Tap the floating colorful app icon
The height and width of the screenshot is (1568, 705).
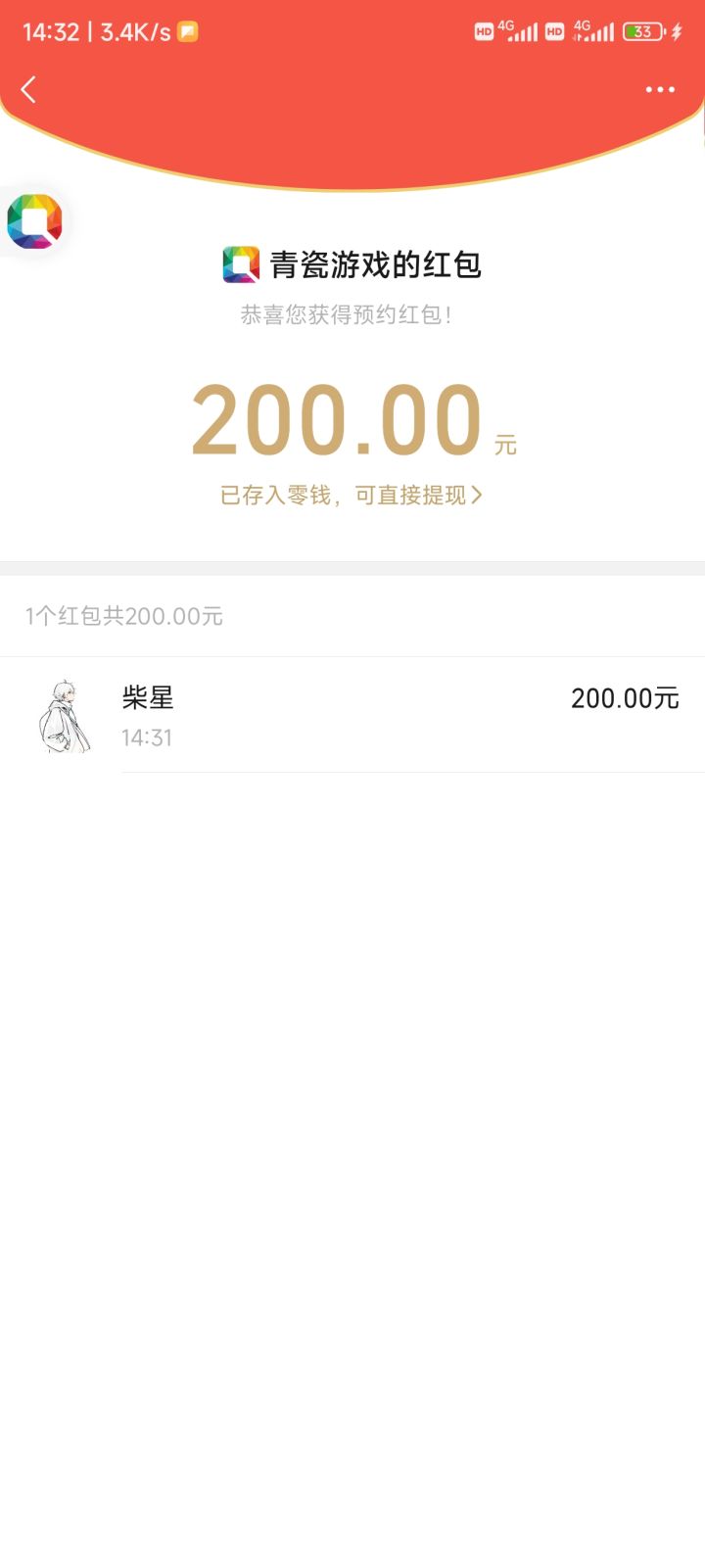click(34, 221)
